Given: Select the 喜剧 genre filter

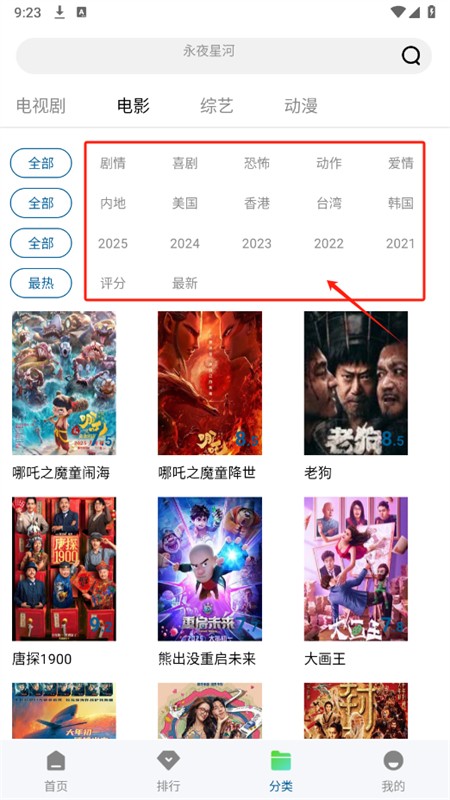Looking at the screenshot, I should click(185, 163).
